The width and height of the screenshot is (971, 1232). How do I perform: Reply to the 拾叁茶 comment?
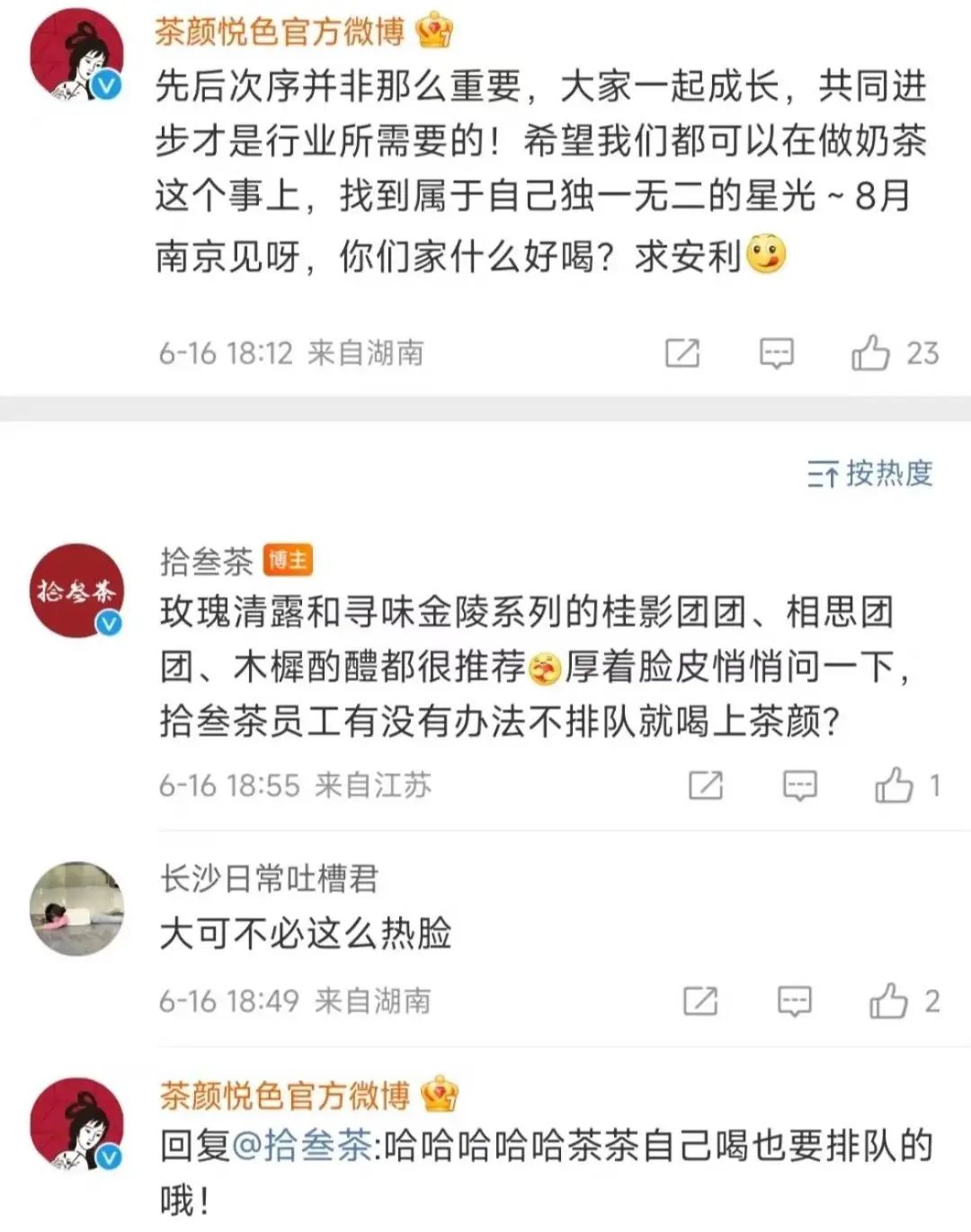[x=799, y=785]
